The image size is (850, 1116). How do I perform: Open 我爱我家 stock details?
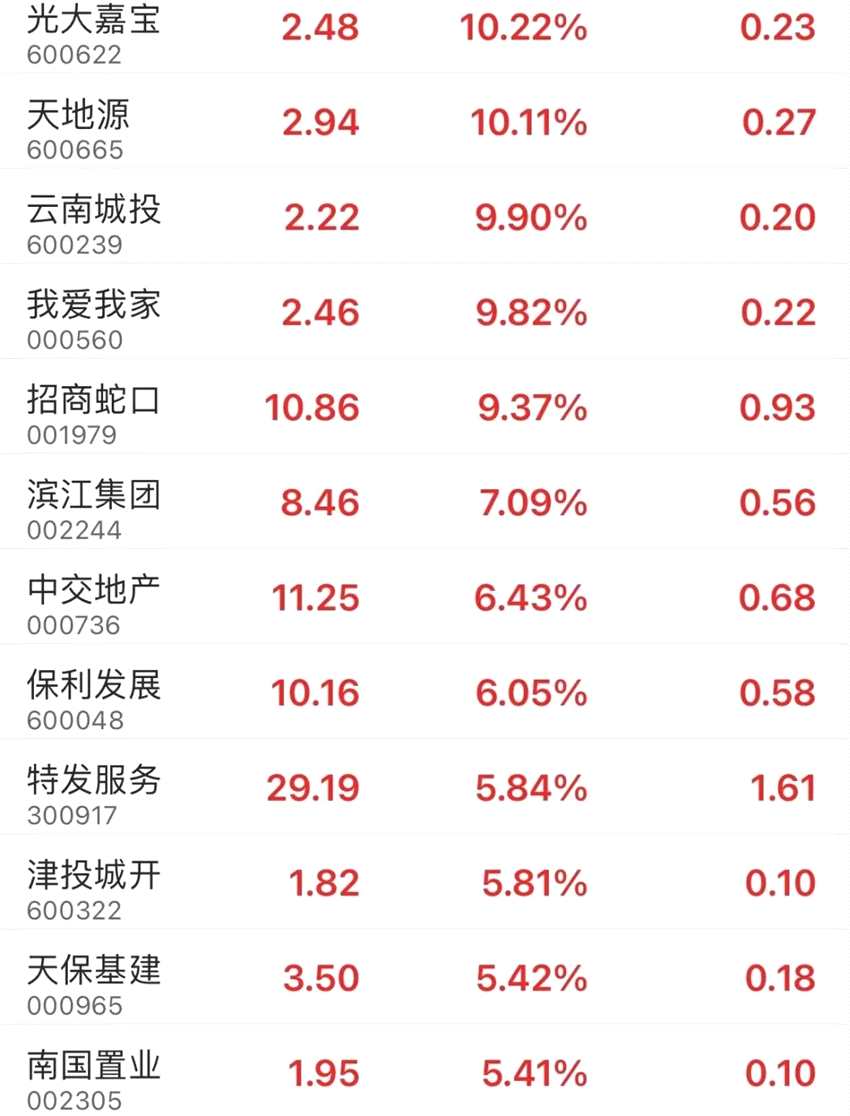click(x=93, y=307)
